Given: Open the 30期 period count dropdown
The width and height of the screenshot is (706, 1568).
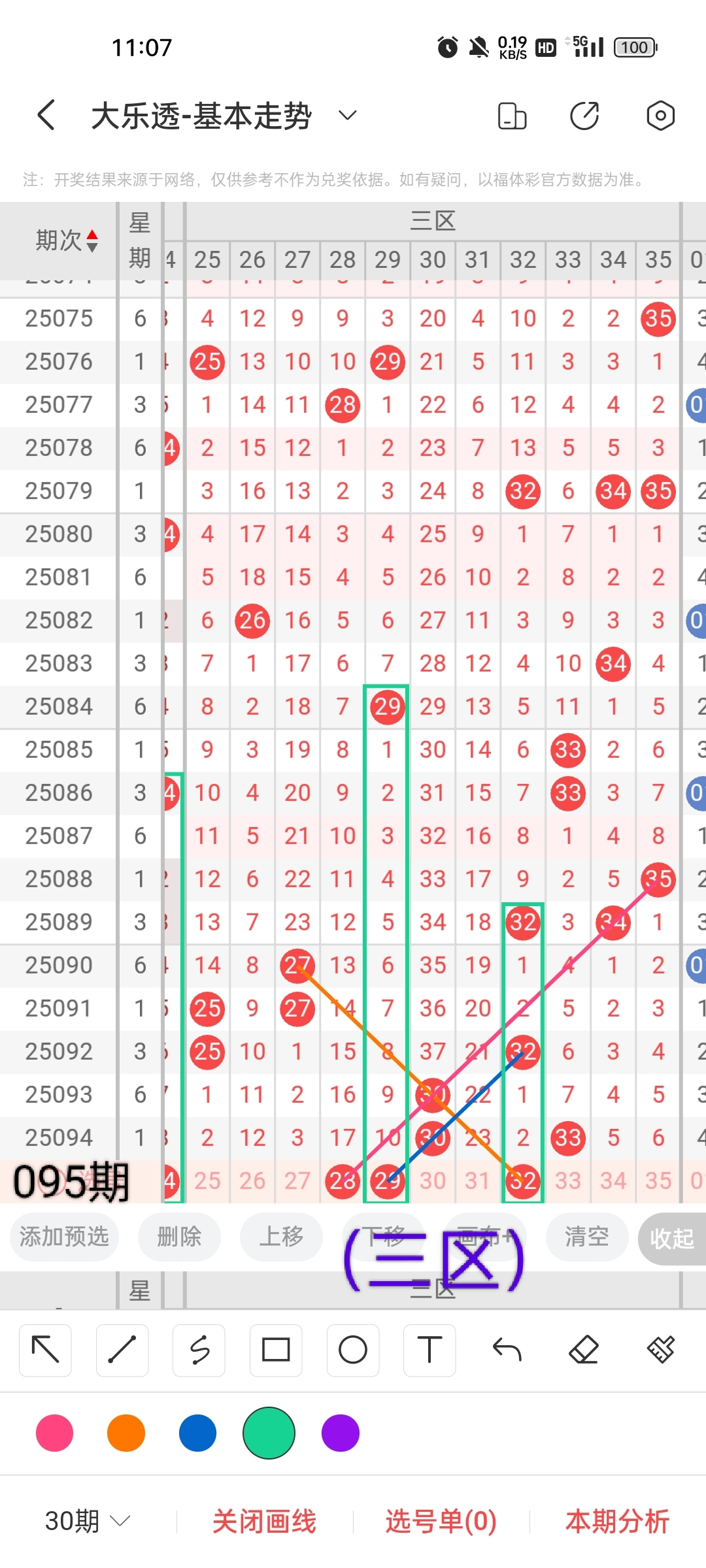Looking at the screenshot, I should 87,1521.
